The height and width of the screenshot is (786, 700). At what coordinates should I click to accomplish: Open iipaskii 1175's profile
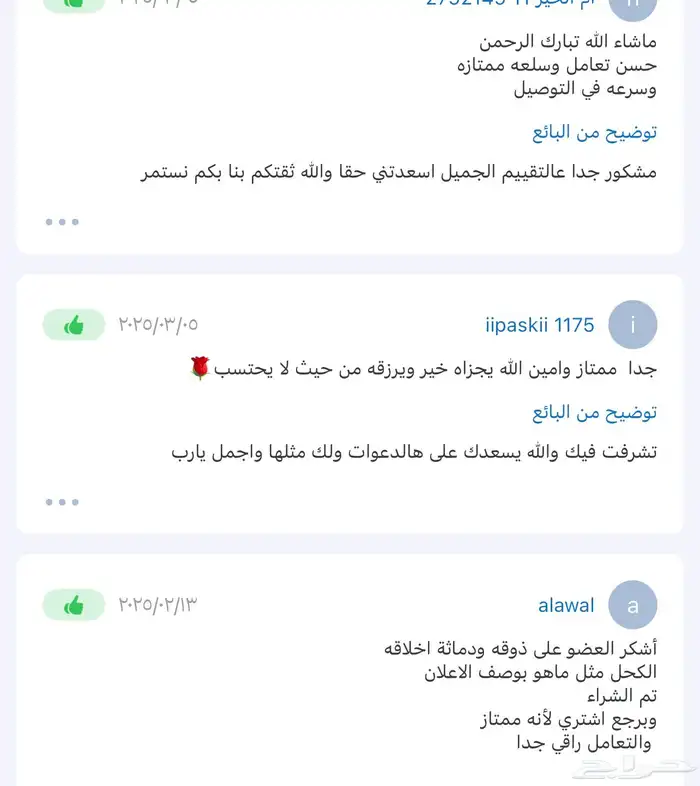(x=539, y=325)
